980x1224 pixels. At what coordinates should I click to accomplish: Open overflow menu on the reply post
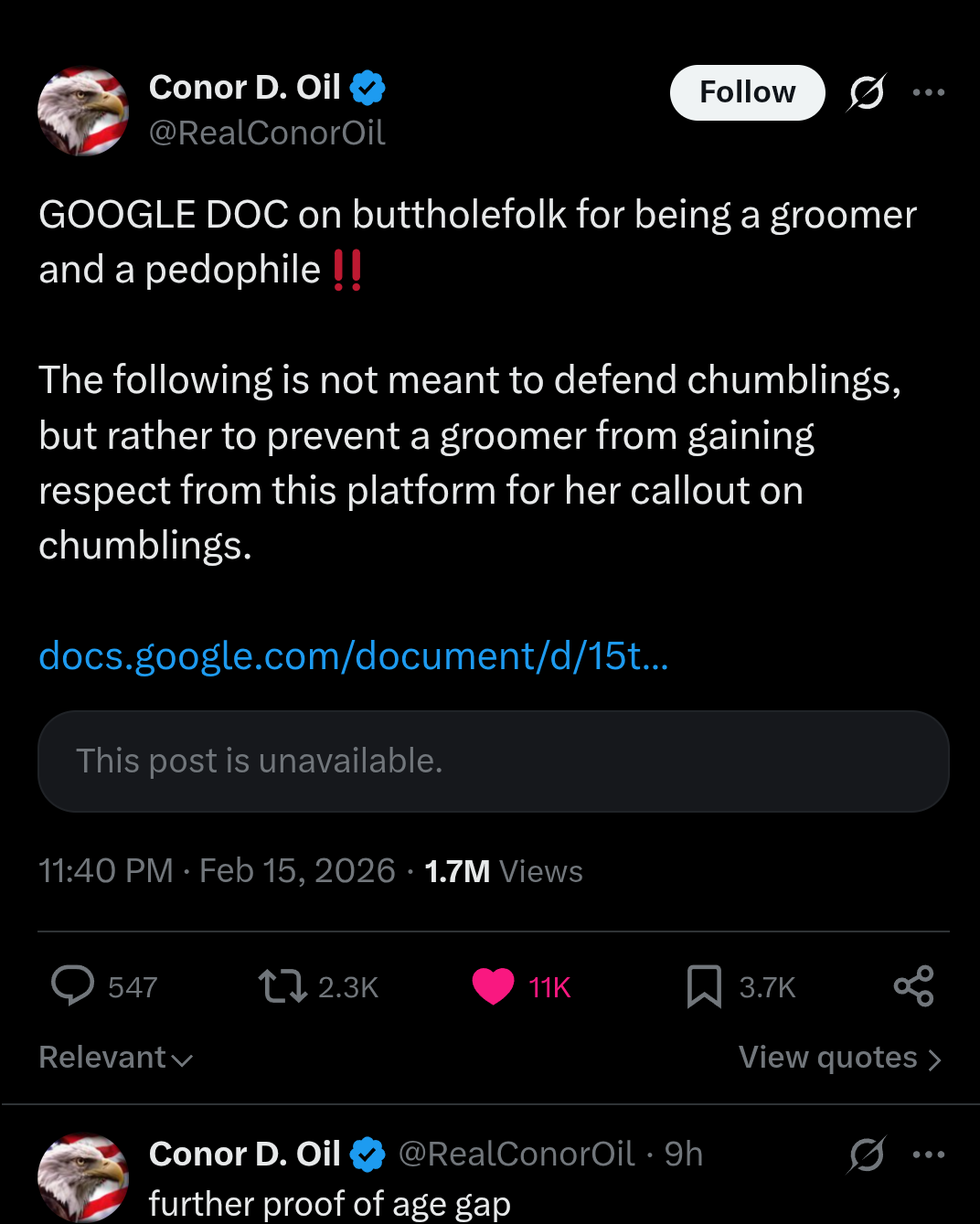point(928,1155)
